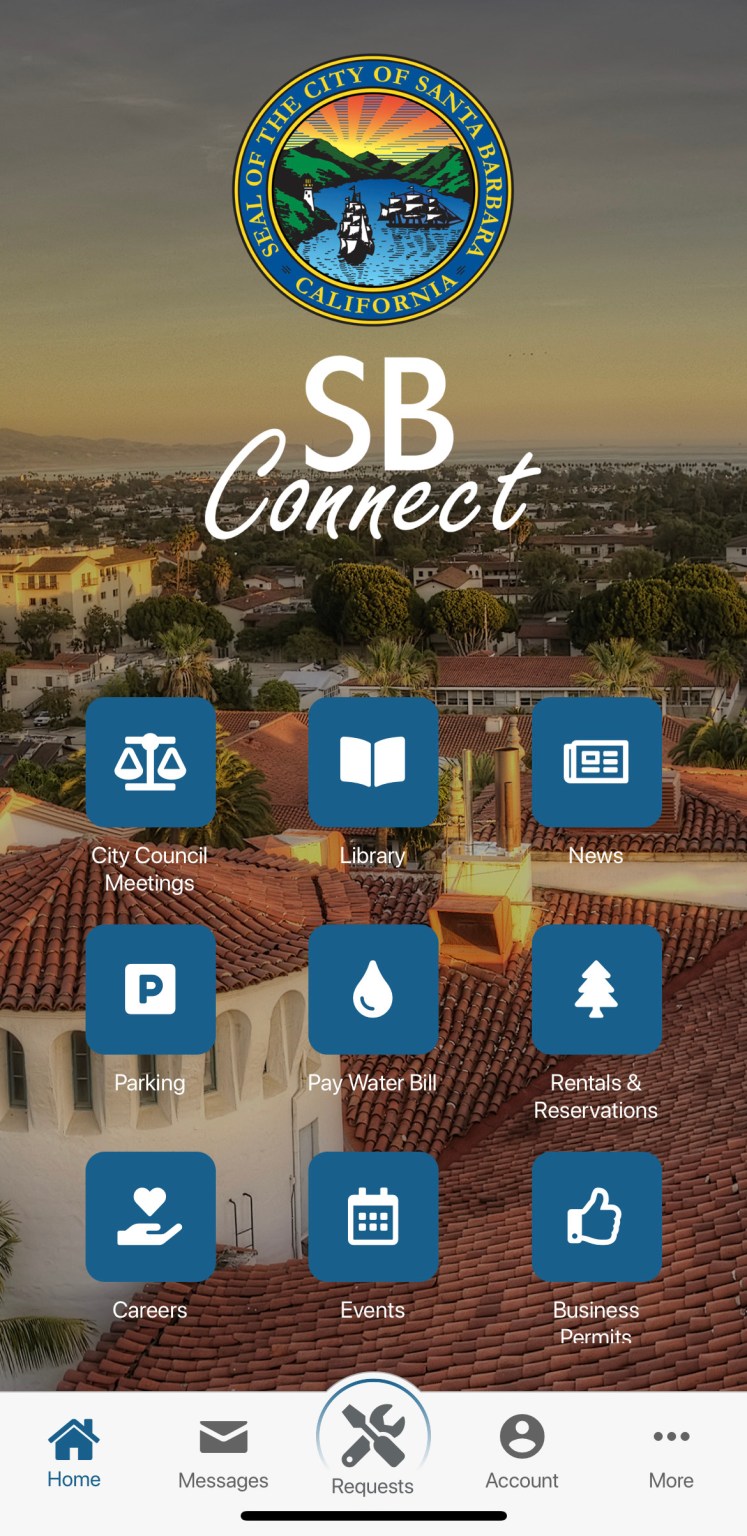
Task: Open the Requests section
Action: click(x=373, y=1442)
